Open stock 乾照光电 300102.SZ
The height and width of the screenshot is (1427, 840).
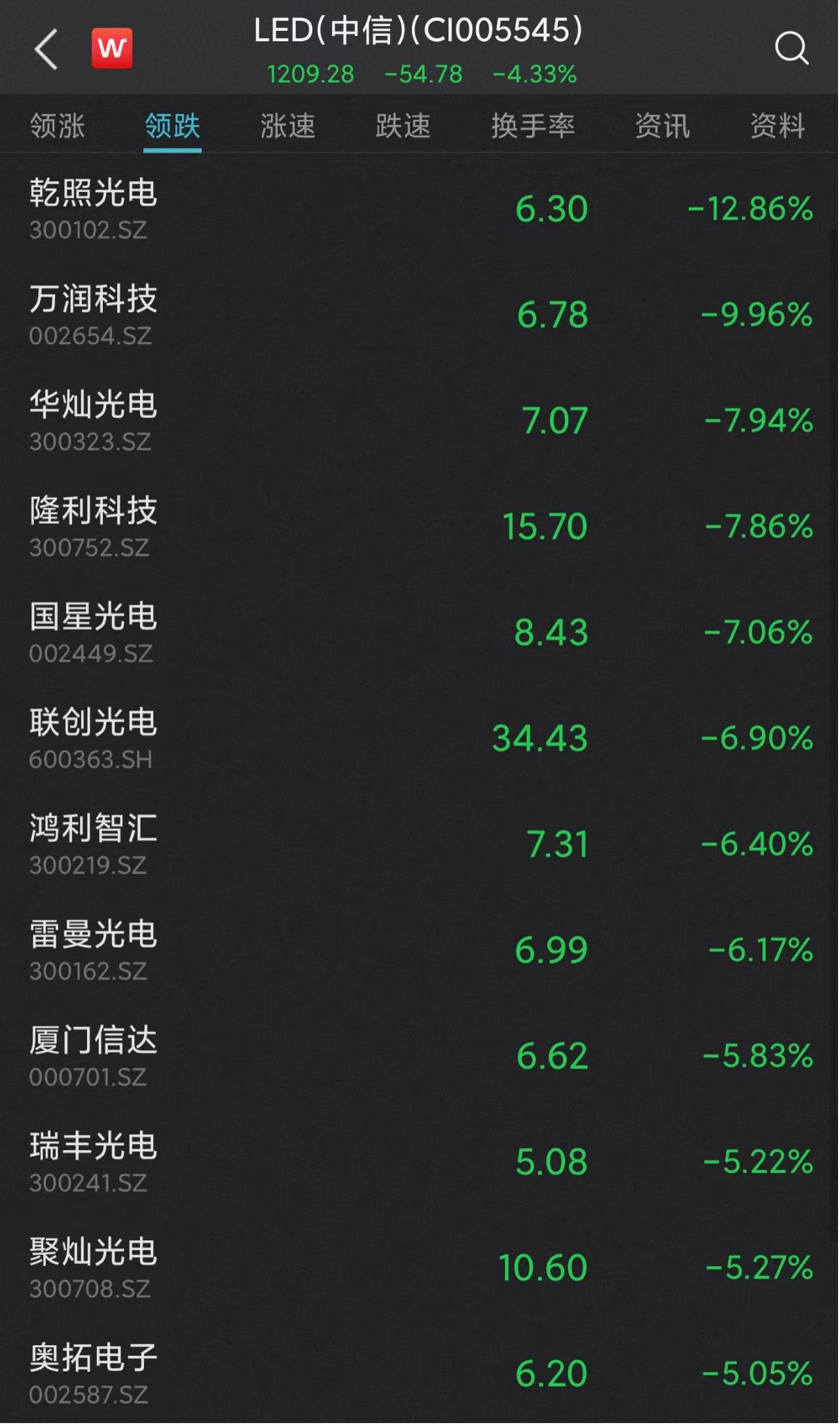pyautogui.click(x=420, y=210)
